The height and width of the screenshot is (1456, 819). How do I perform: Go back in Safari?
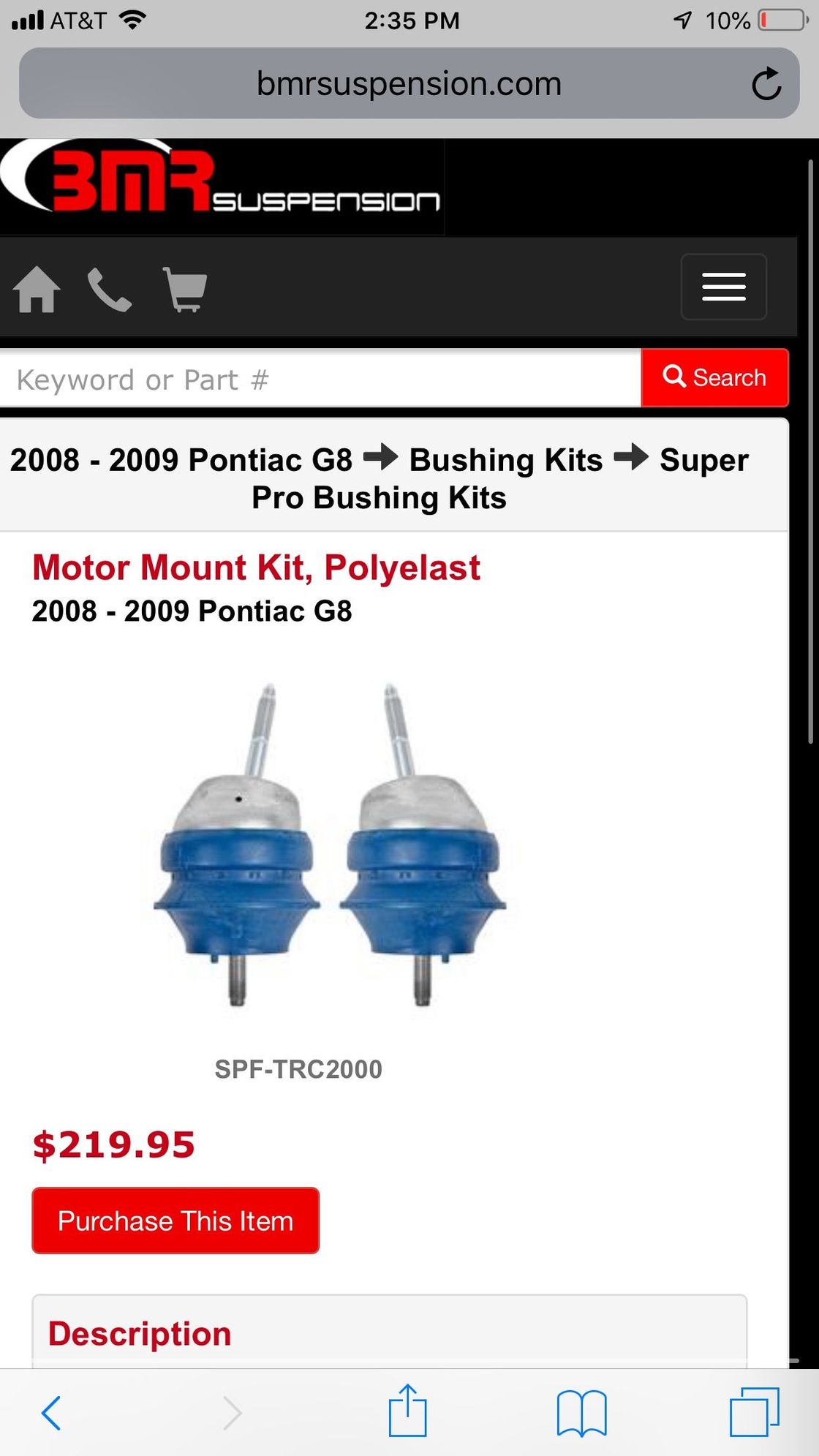point(51,1412)
